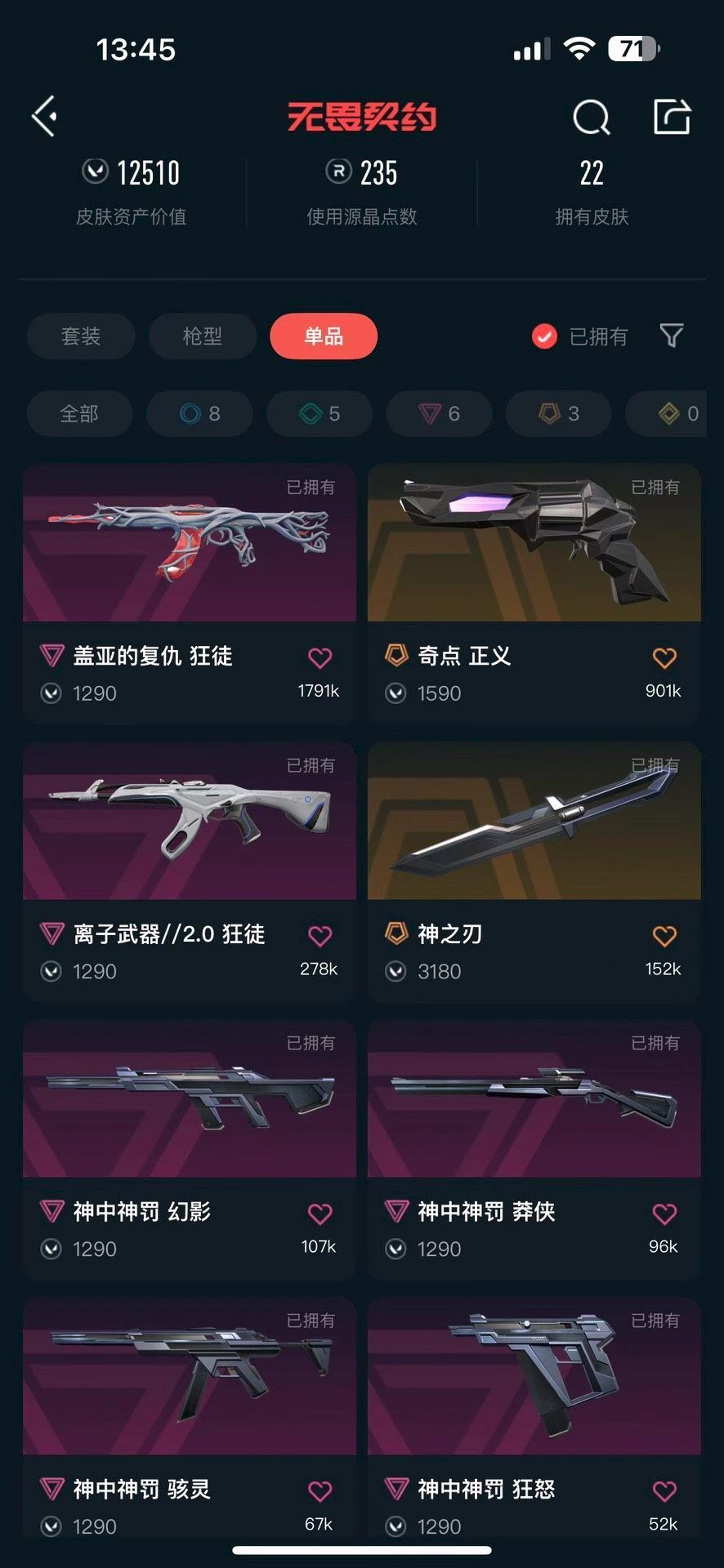Screen dimensions: 724x1568
Task: Switch to the 枪型 tab
Action: coord(202,336)
